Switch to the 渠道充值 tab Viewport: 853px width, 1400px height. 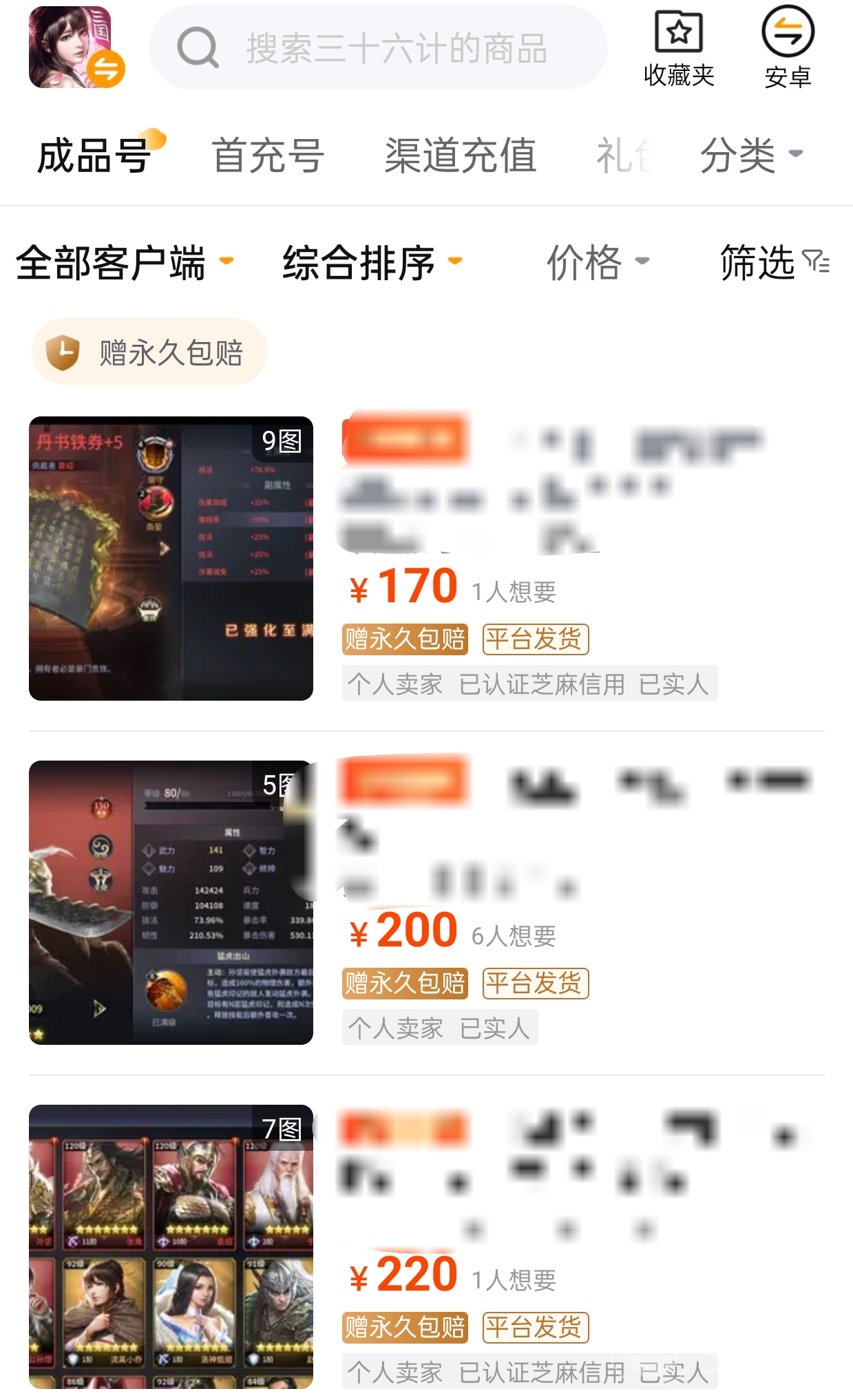coord(460,156)
